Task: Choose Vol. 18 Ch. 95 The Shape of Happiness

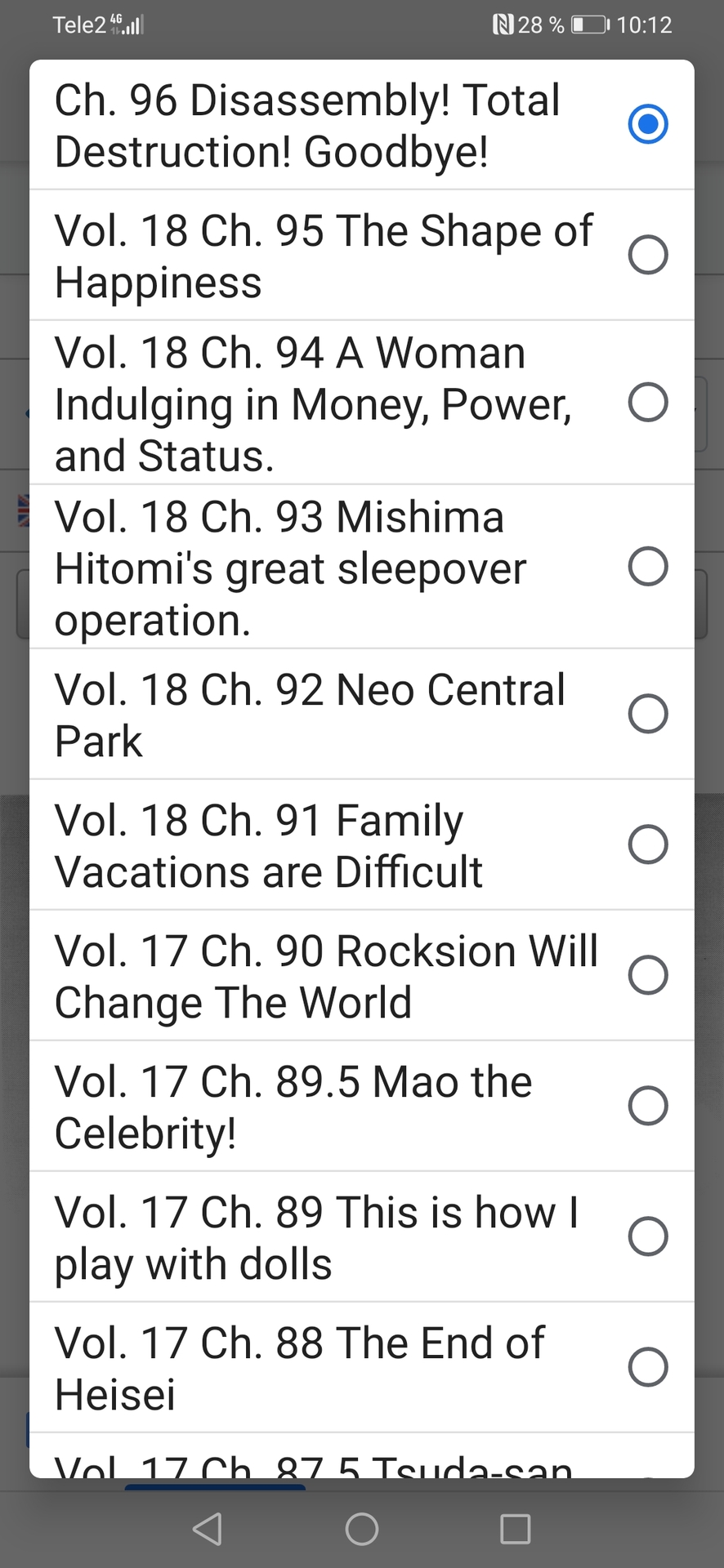Action: pos(361,256)
